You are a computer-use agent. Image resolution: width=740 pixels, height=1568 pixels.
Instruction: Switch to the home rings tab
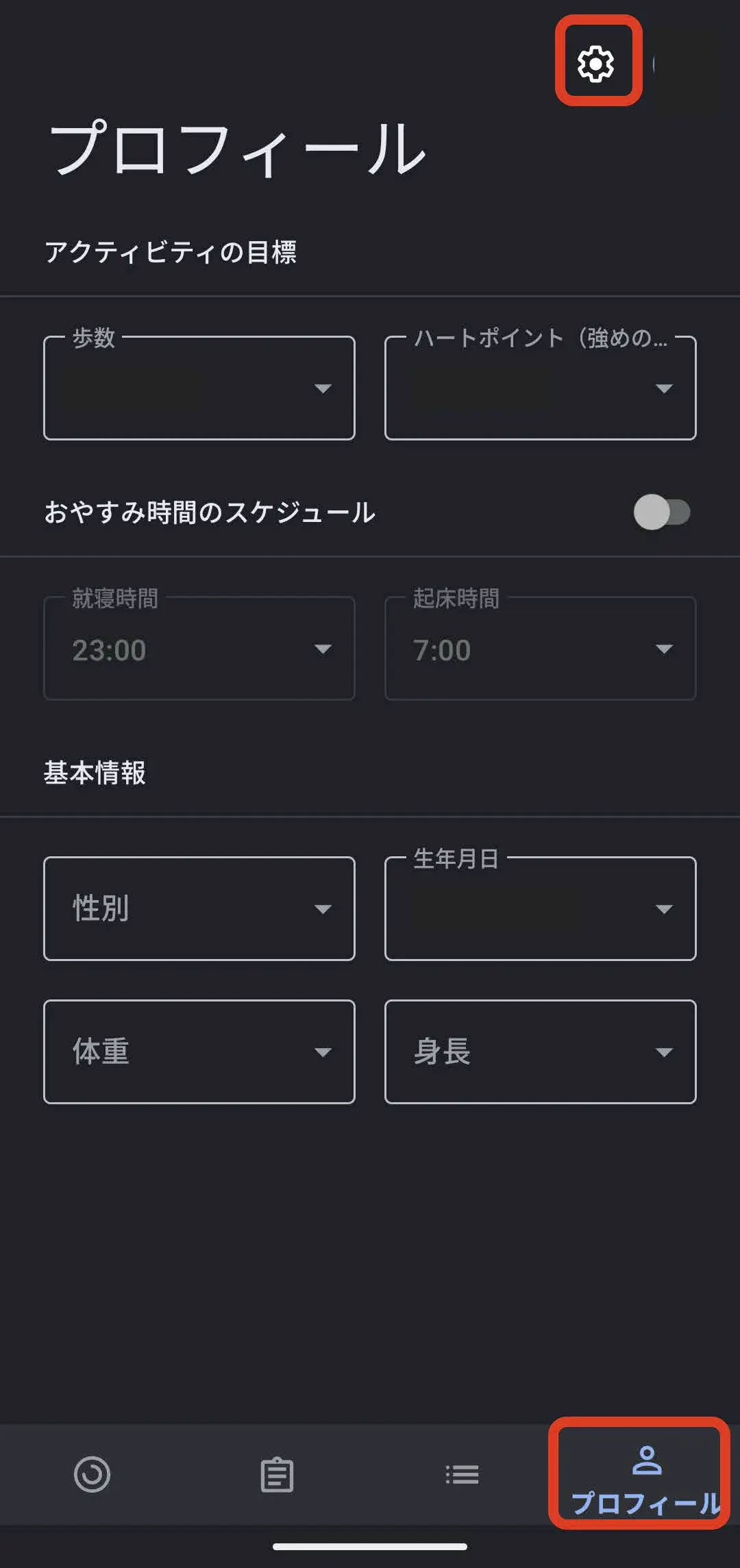click(x=92, y=1474)
